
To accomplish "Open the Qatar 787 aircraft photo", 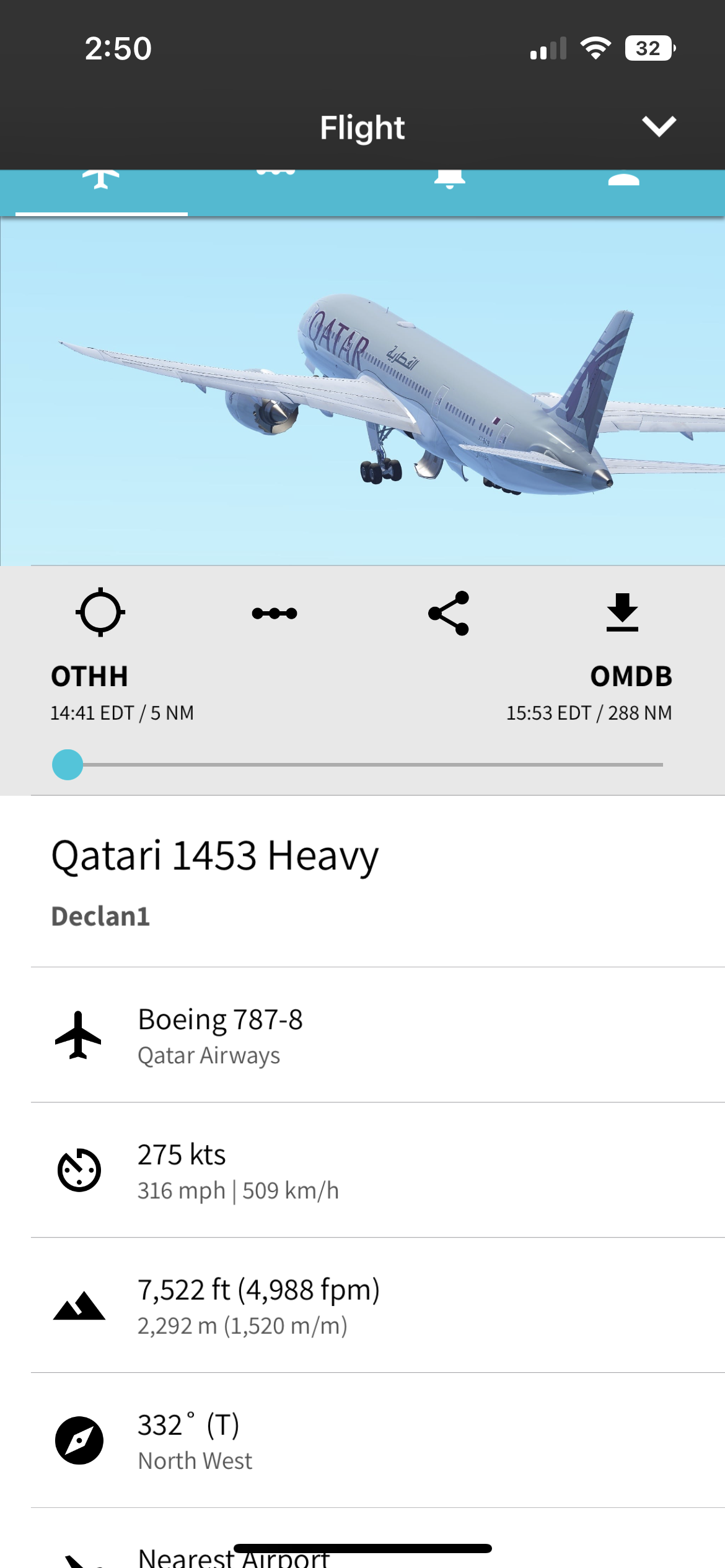I will (x=362, y=391).
